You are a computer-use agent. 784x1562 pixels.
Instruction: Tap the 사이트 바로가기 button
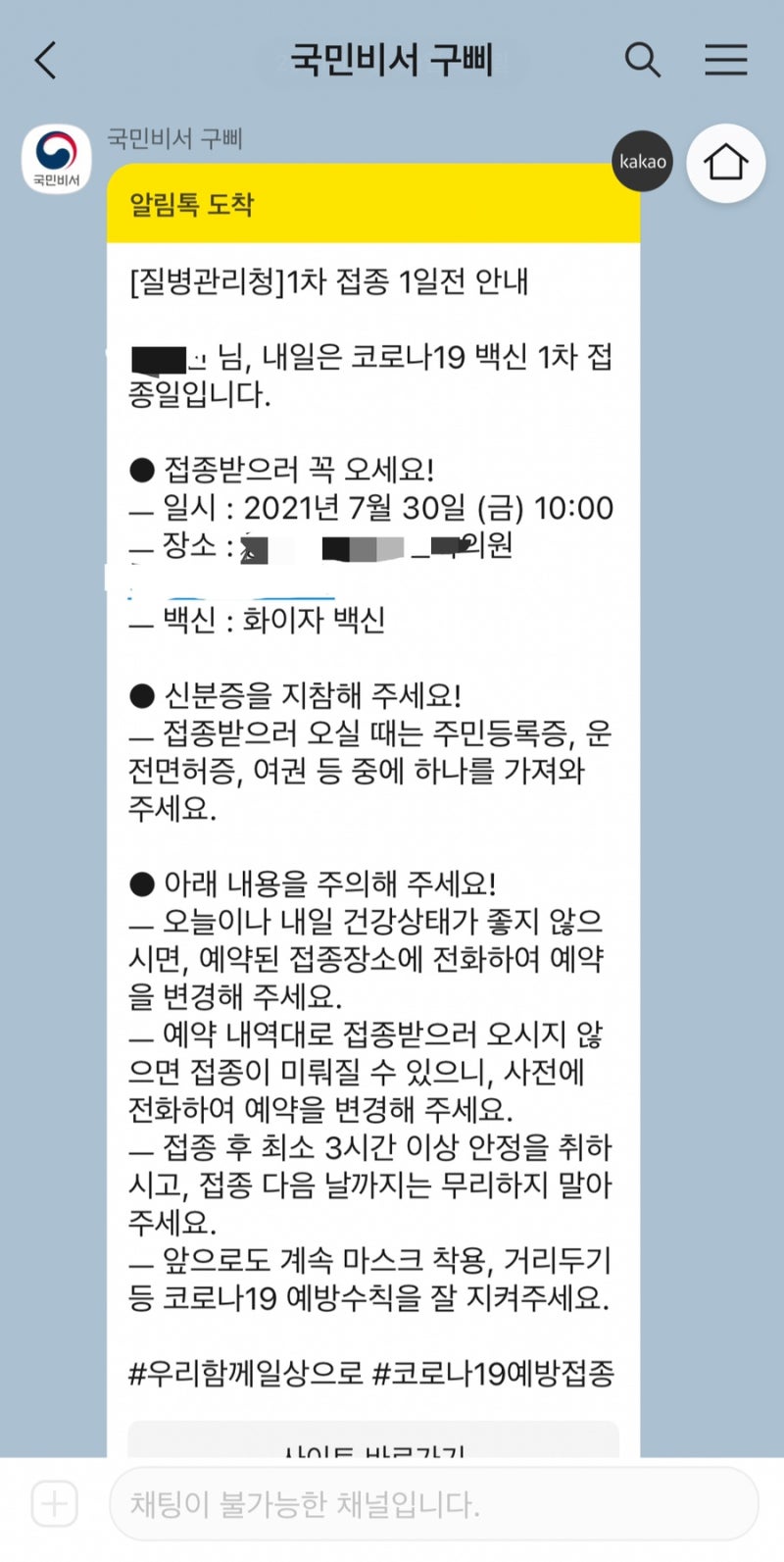coord(373,1439)
